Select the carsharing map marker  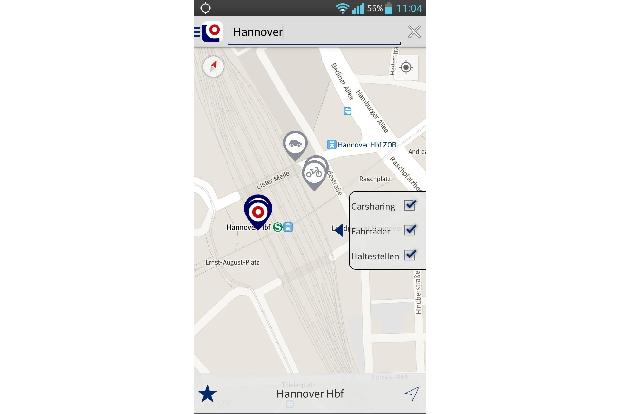click(x=294, y=146)
